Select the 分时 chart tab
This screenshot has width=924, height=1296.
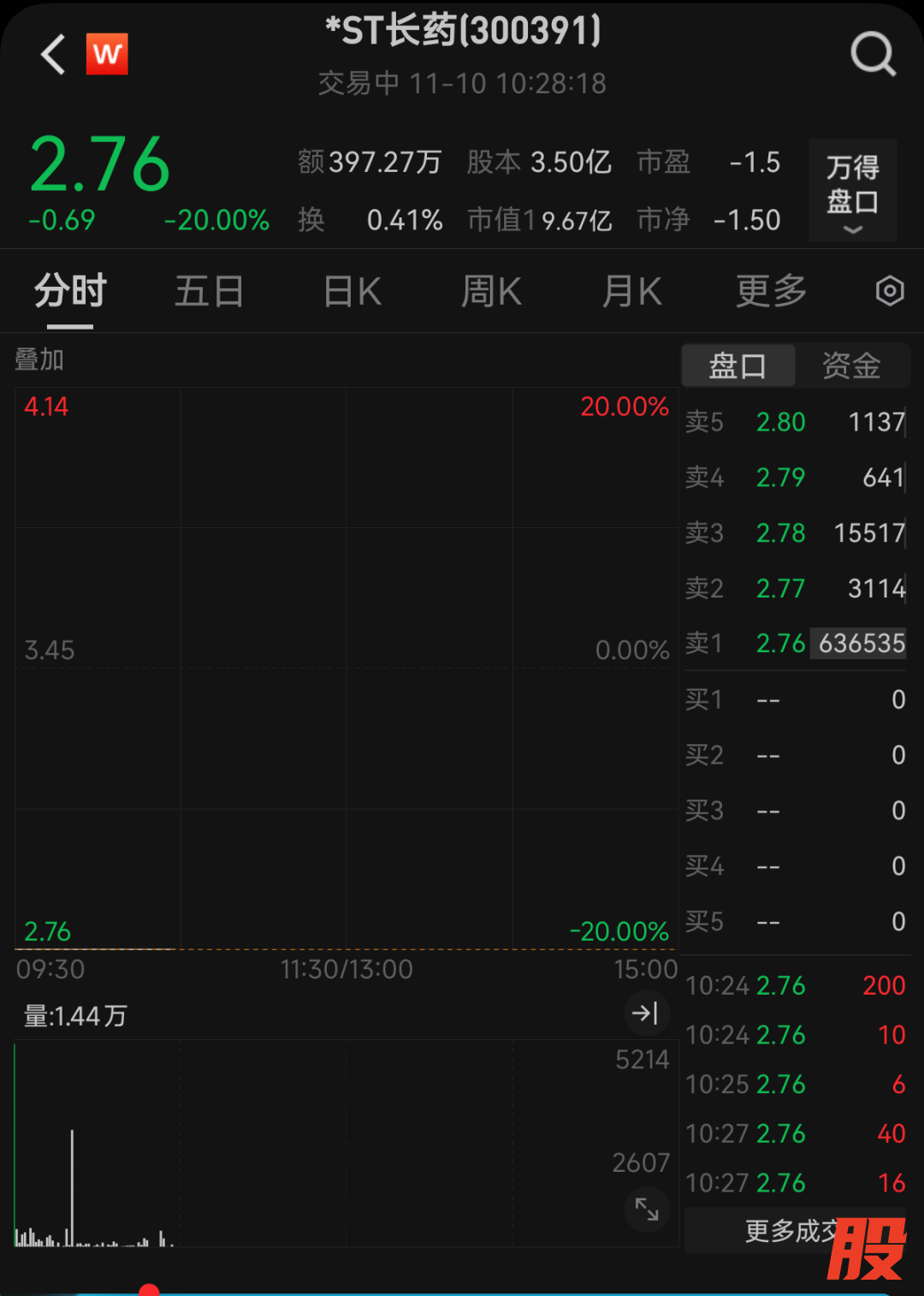tap(70, 291)
